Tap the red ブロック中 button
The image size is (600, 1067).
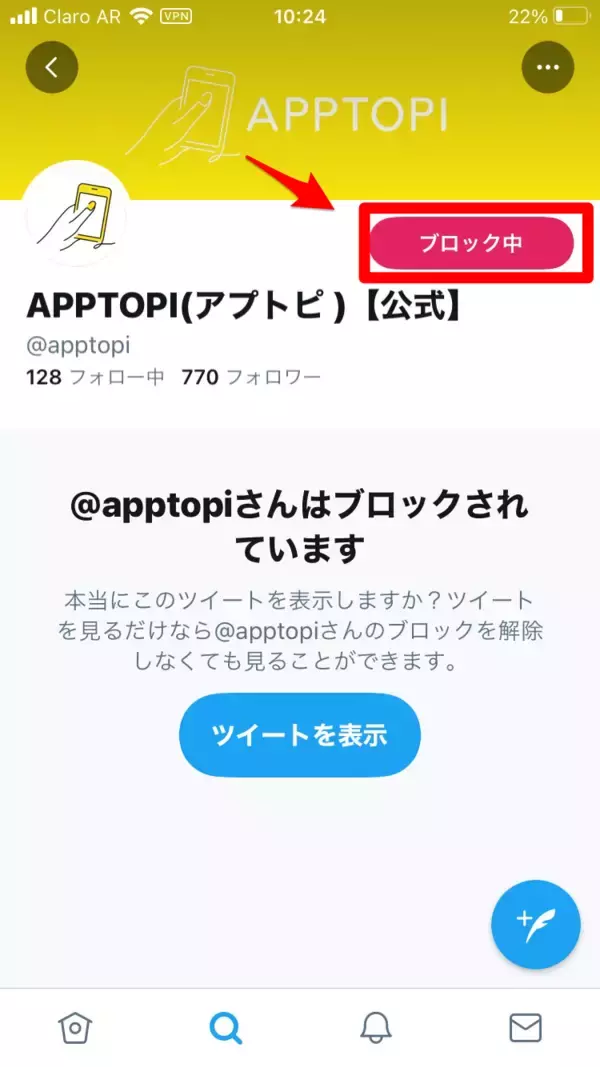tap(472, 244)
